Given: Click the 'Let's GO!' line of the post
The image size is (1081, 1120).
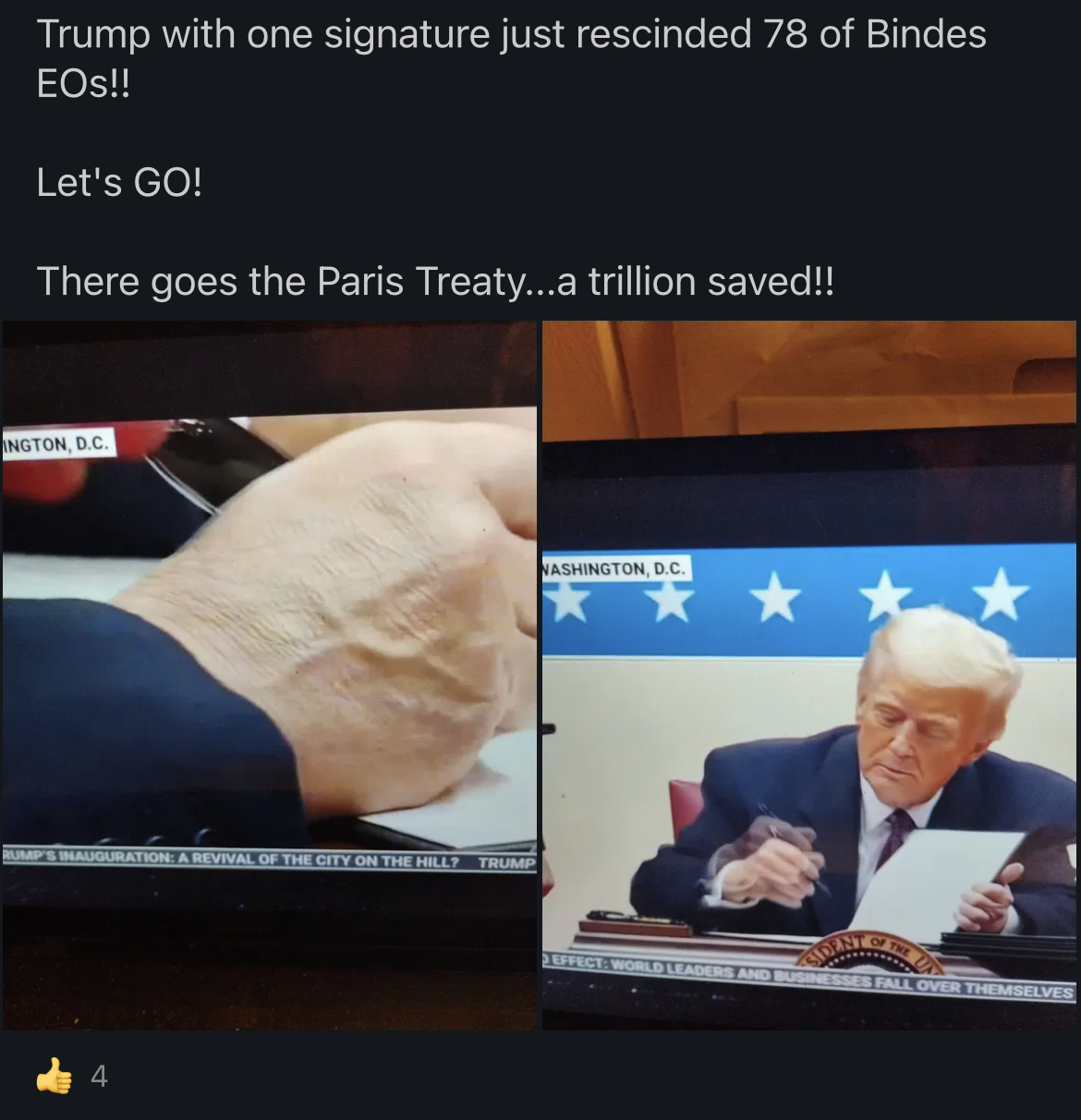Looking at the screenshot, I should [120, 182].
